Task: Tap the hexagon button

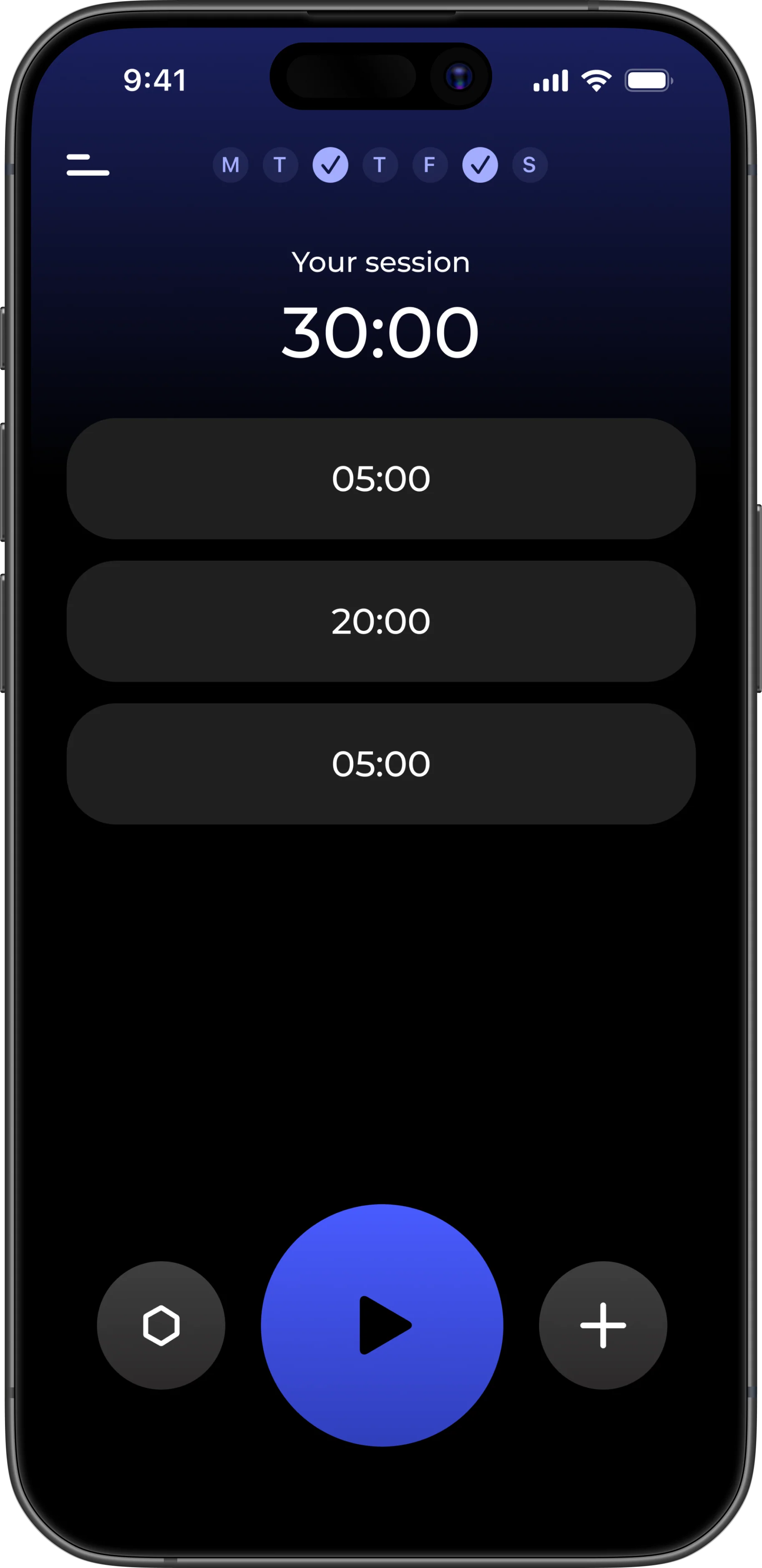Action: click(x=161, y=1325)
